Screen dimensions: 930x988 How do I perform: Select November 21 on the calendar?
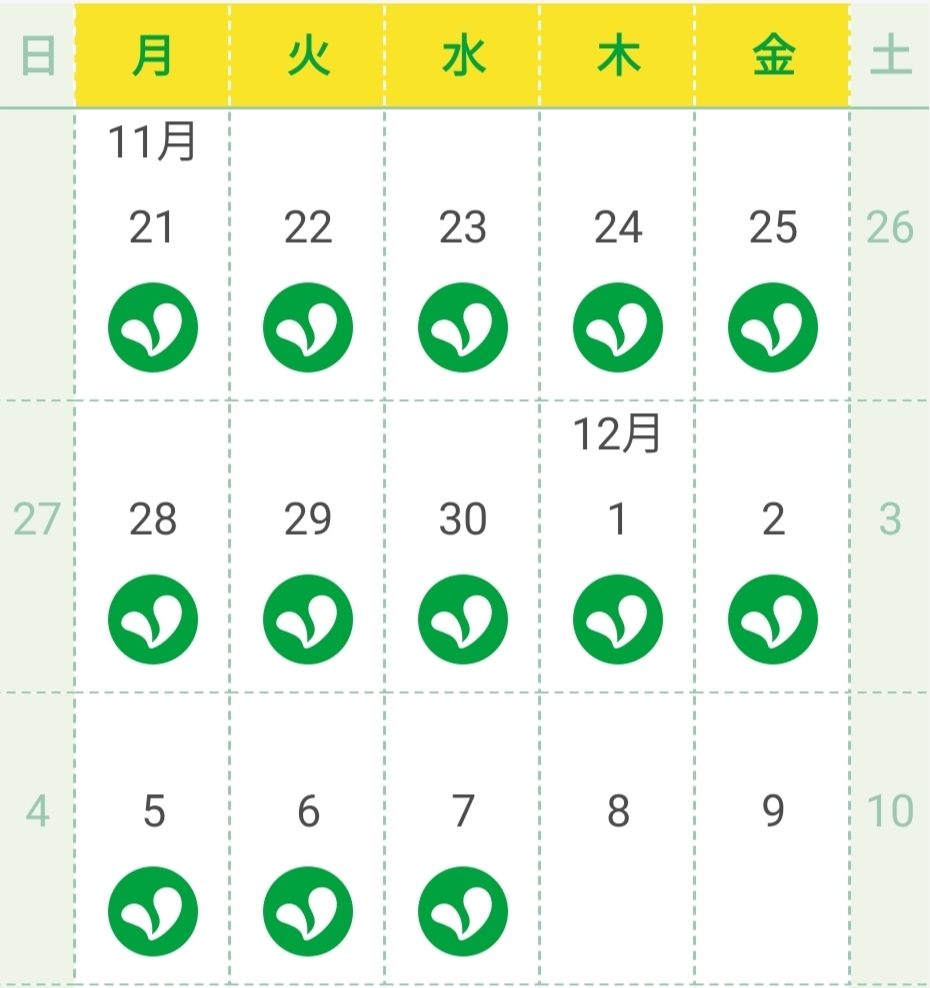coord(152,255)
